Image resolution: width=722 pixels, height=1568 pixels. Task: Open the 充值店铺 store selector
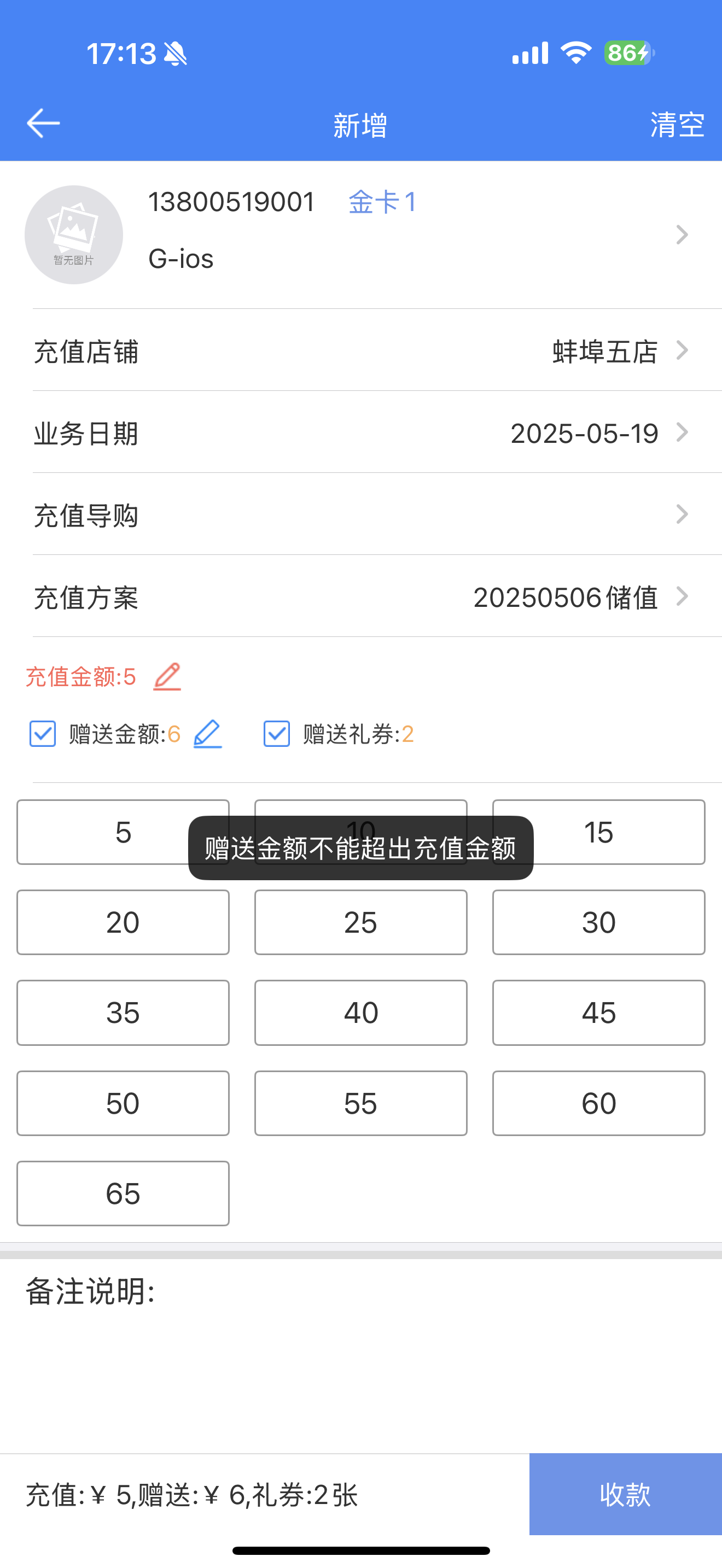[x=361, y=350]
